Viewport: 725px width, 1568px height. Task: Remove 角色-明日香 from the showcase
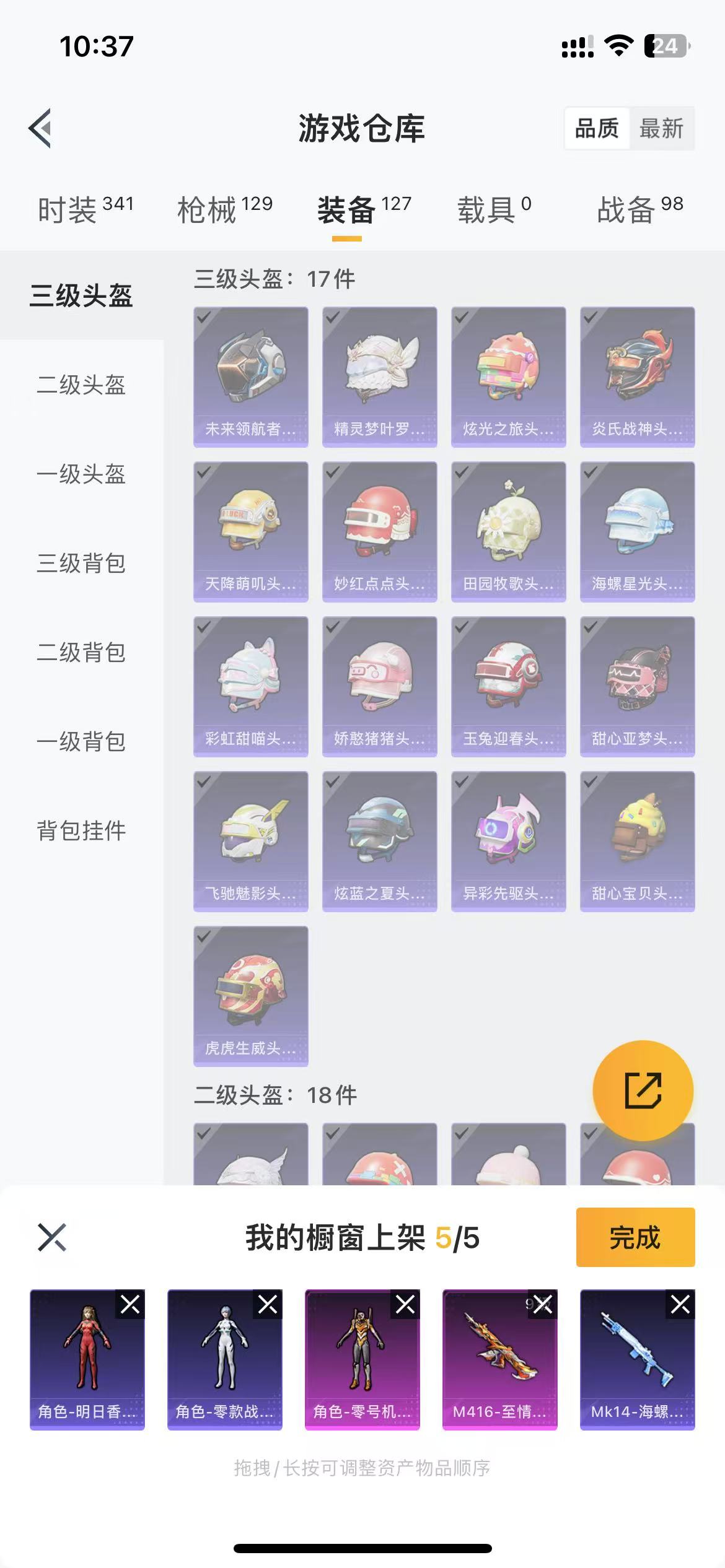click(130, 1305)
